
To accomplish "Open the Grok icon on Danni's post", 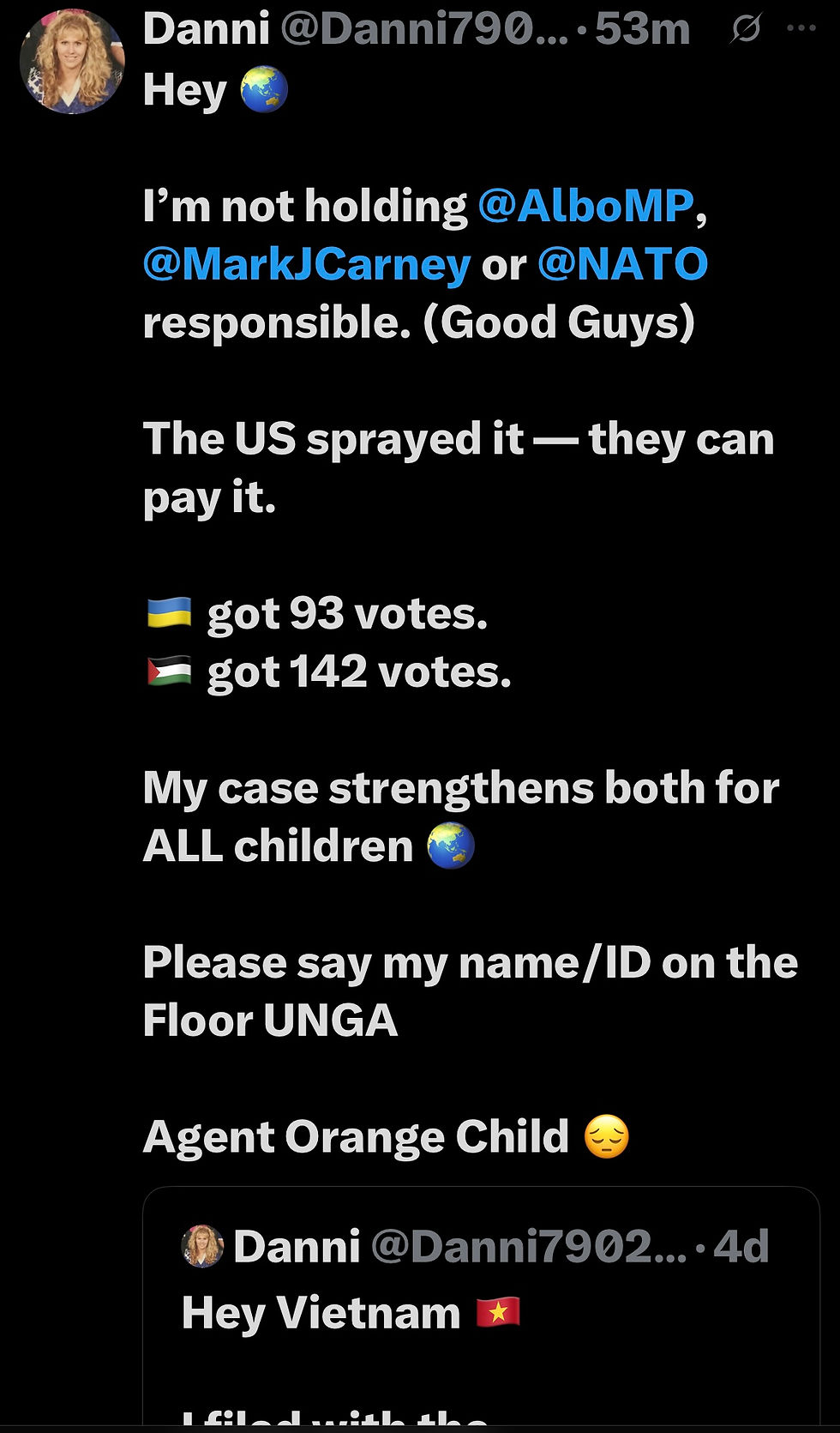I will [x=746, y=30].
